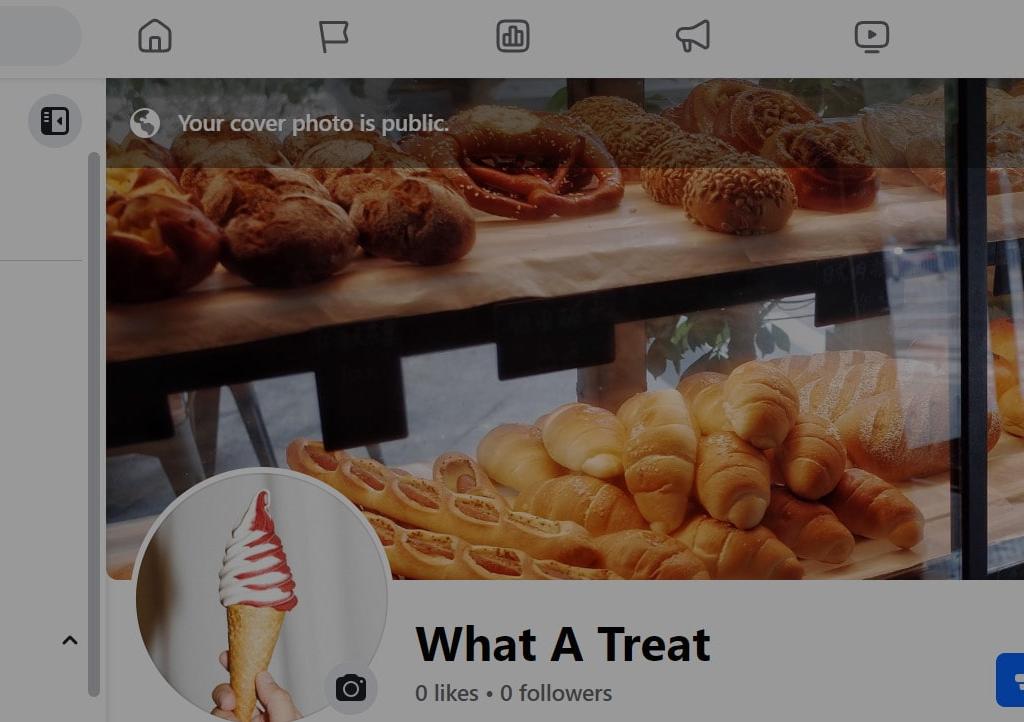The image size is (1024, 722).
Task: Collapse the left sidebar panel
Action: point(55,121)
